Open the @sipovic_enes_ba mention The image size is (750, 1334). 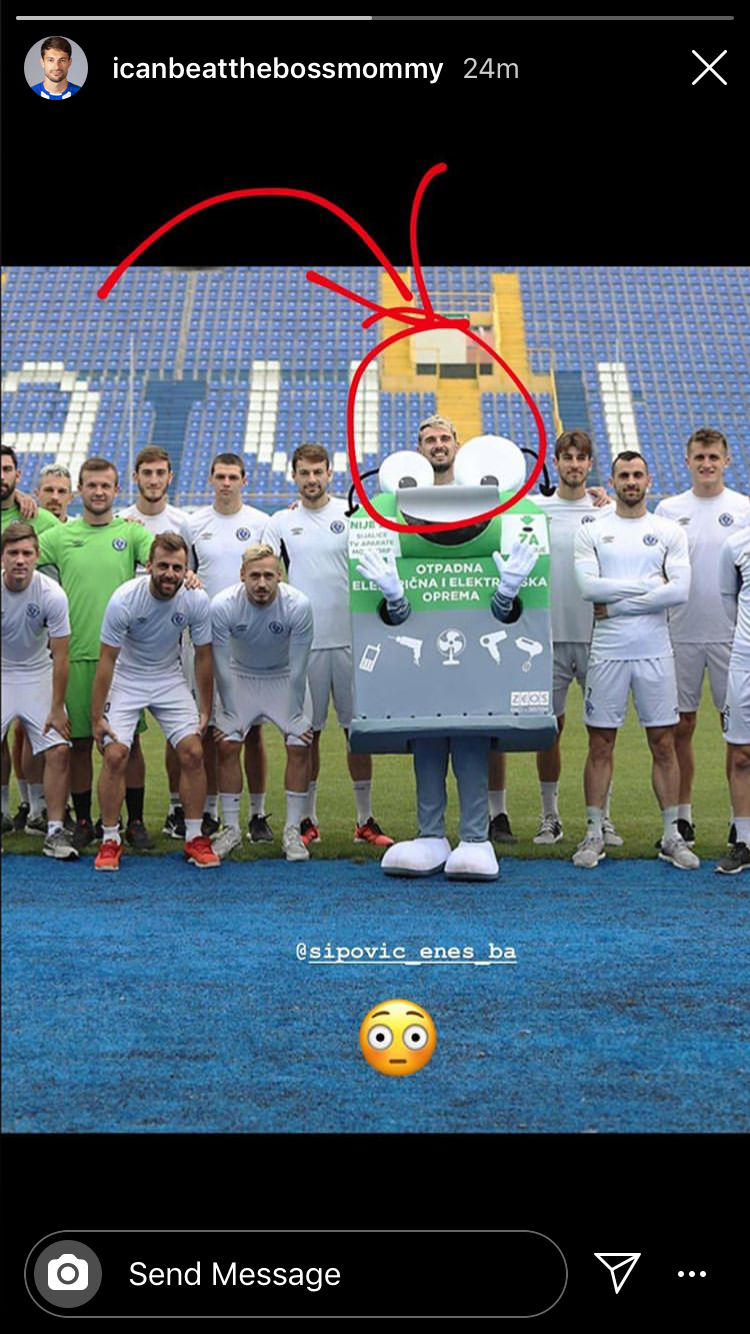pos(406,950)
